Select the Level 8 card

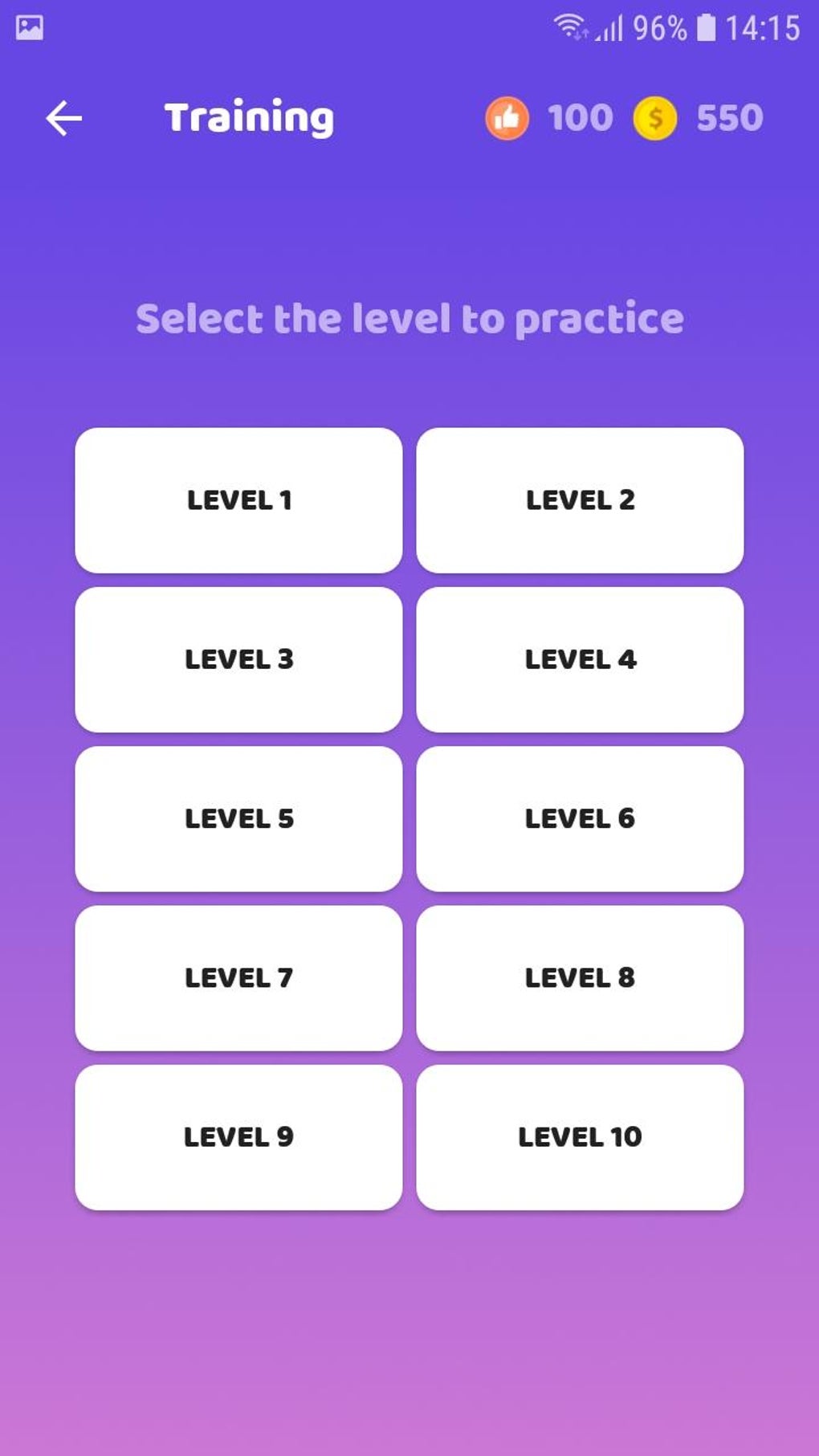point(580,978)
